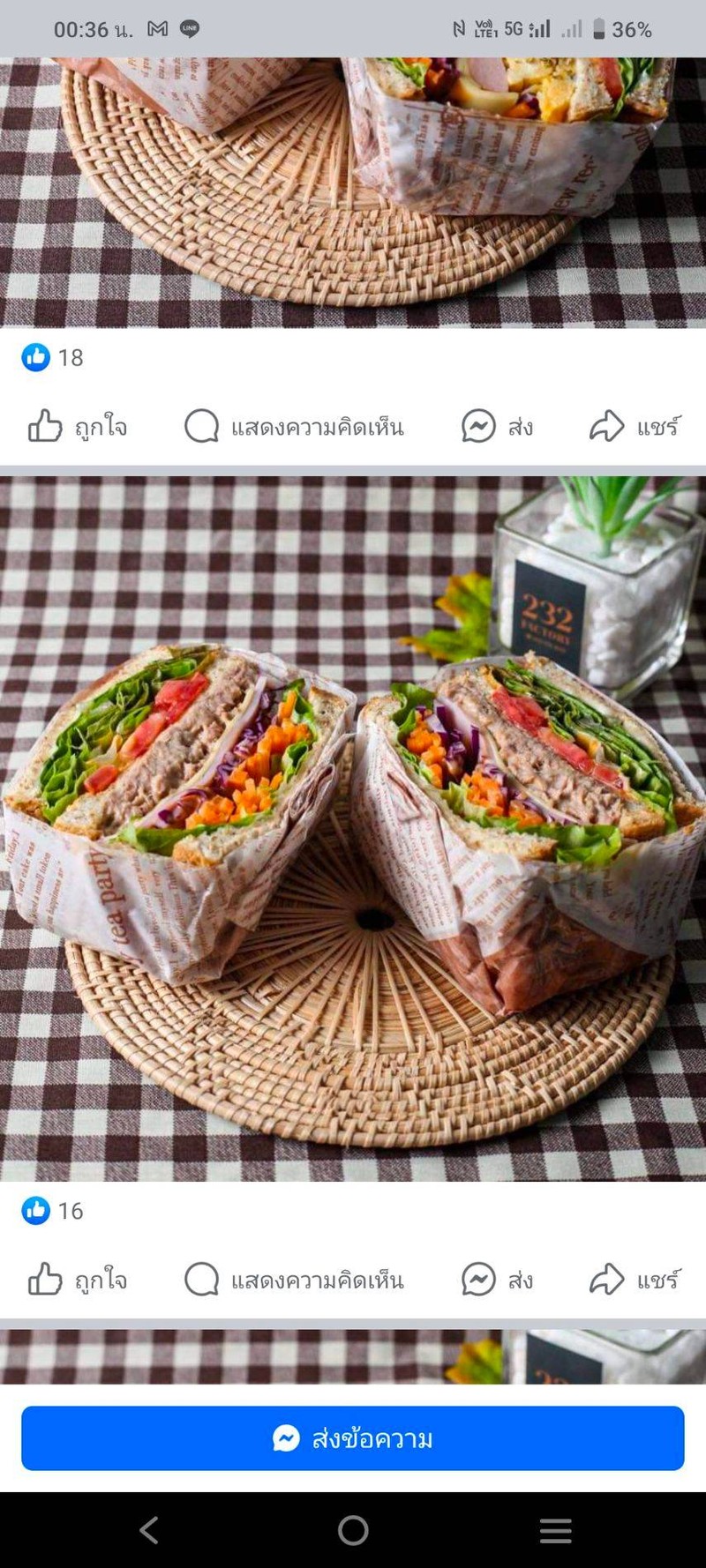Like the post with 16 reactions
The image size is (706, 1568).
coord(78,1280)
